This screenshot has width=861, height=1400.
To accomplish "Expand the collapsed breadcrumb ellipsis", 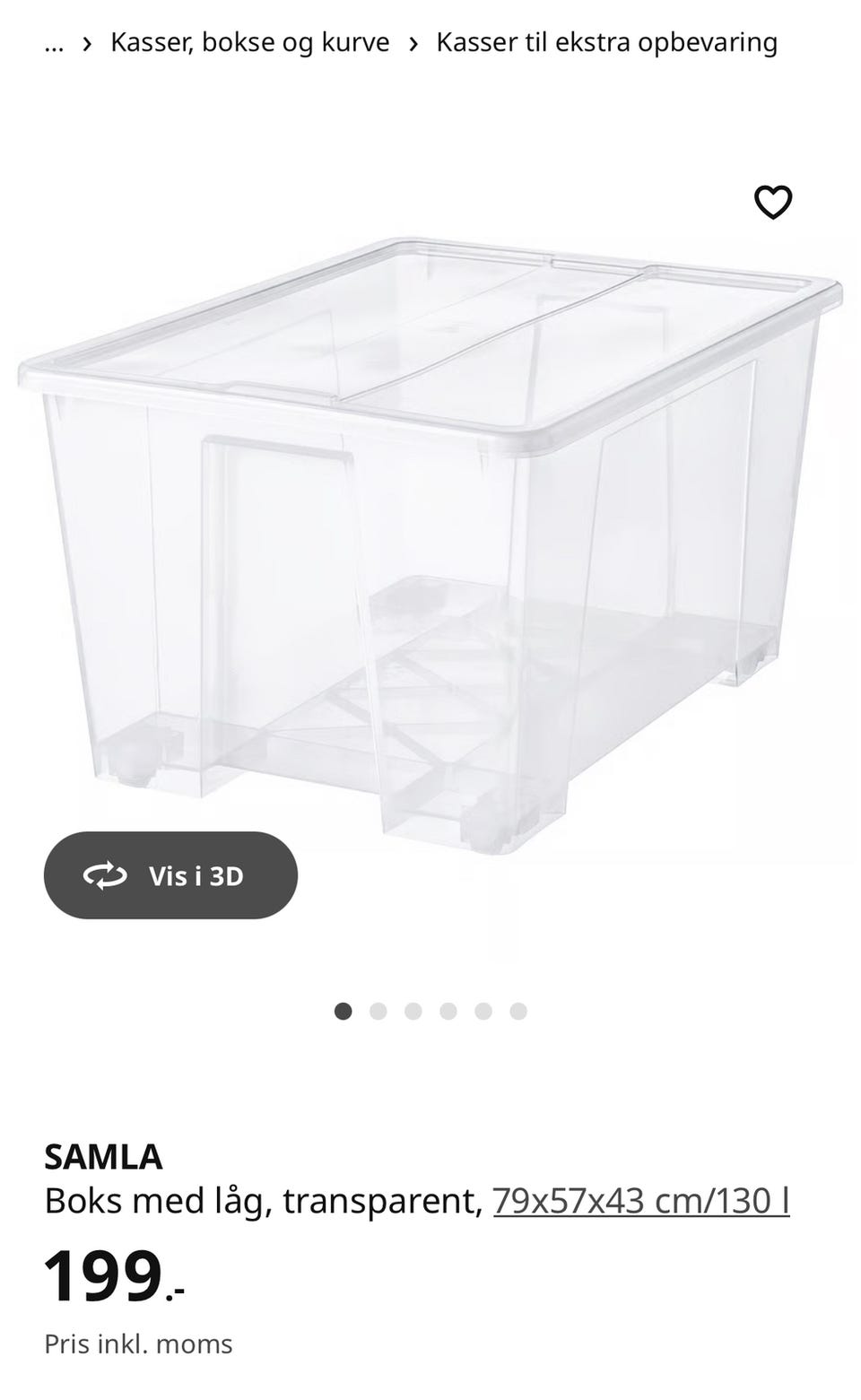I will tap(54, 42).
